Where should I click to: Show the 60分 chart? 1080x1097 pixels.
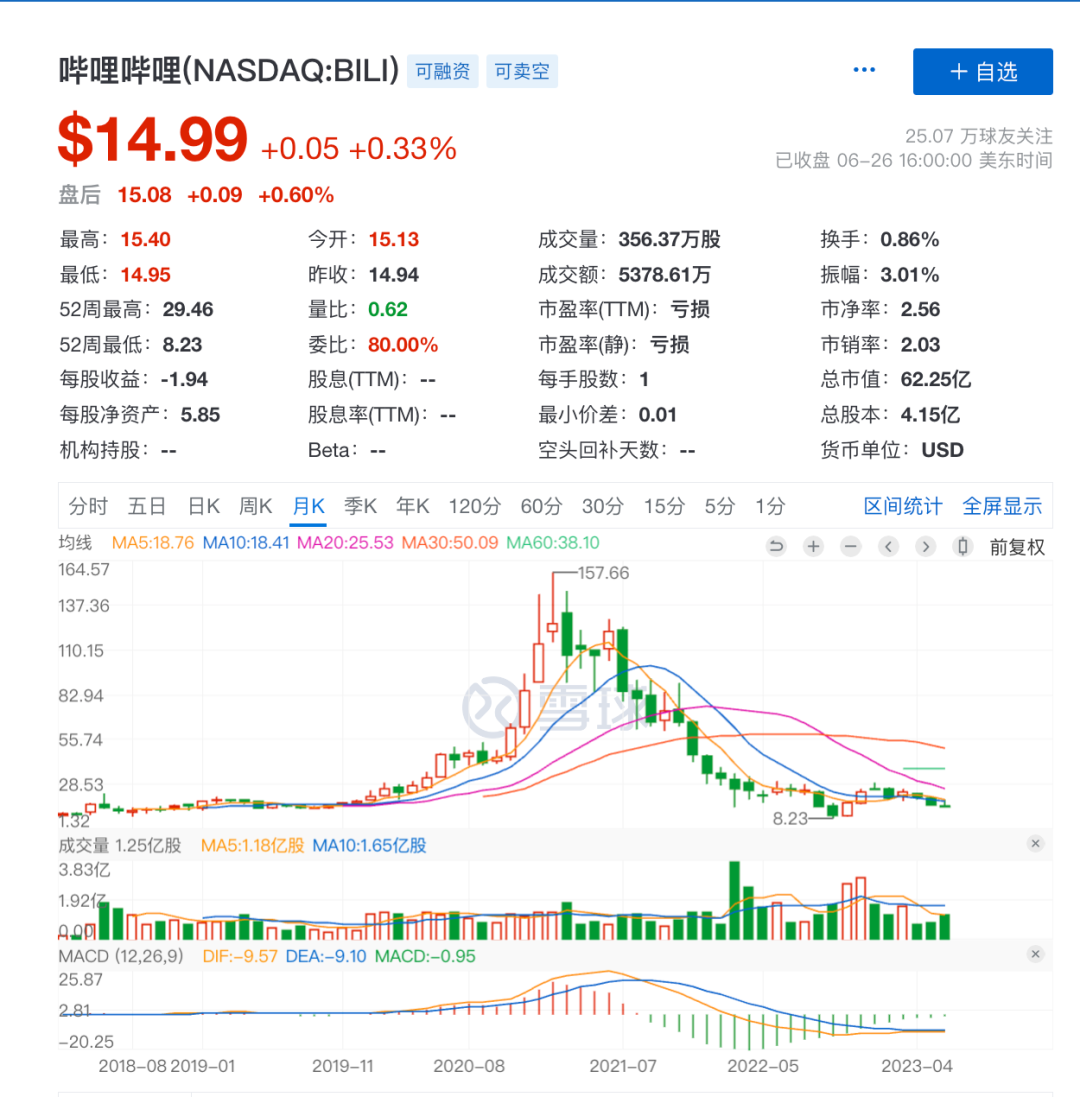click(x=541, y=506)
